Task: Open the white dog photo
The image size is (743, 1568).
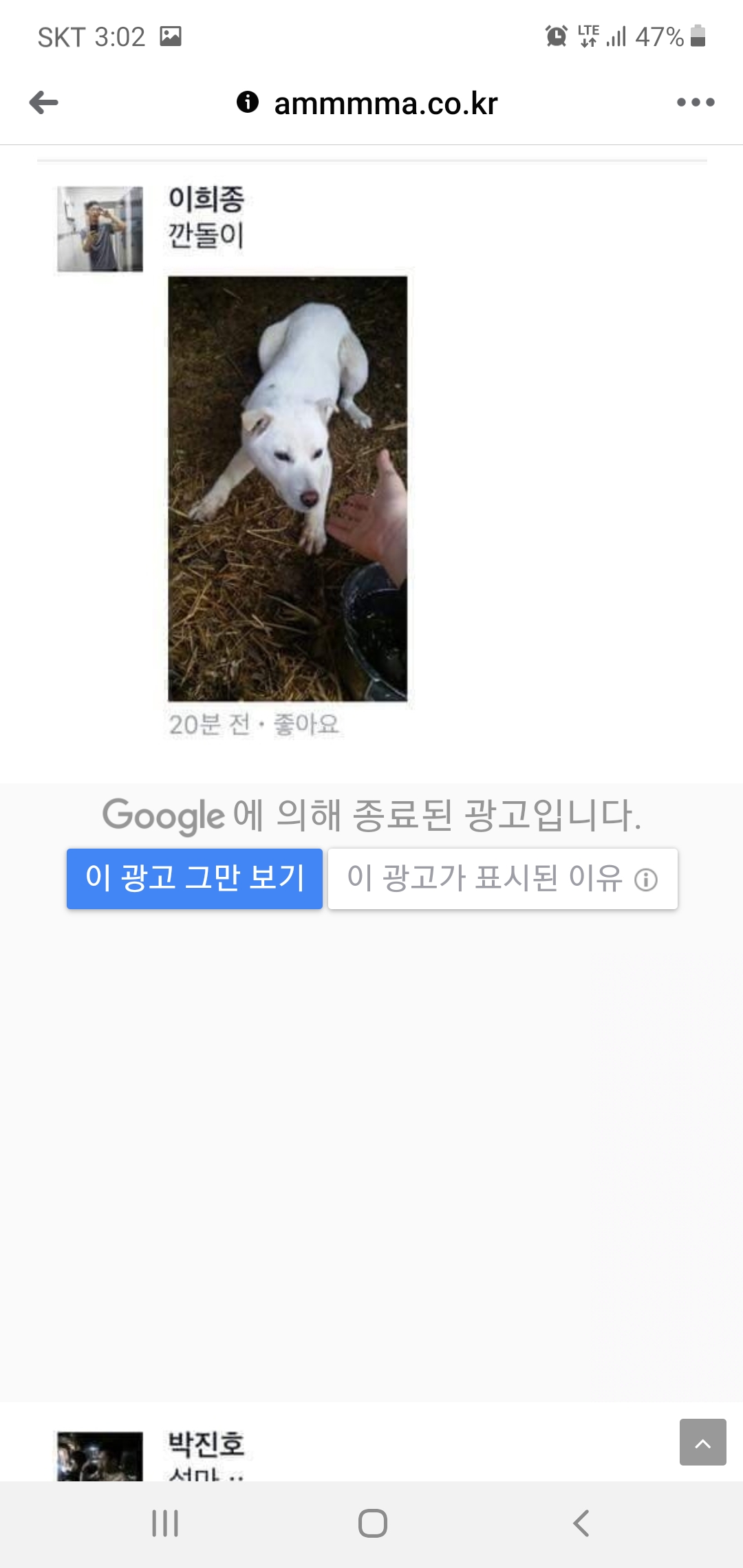Action: click(x=288, y=488)
